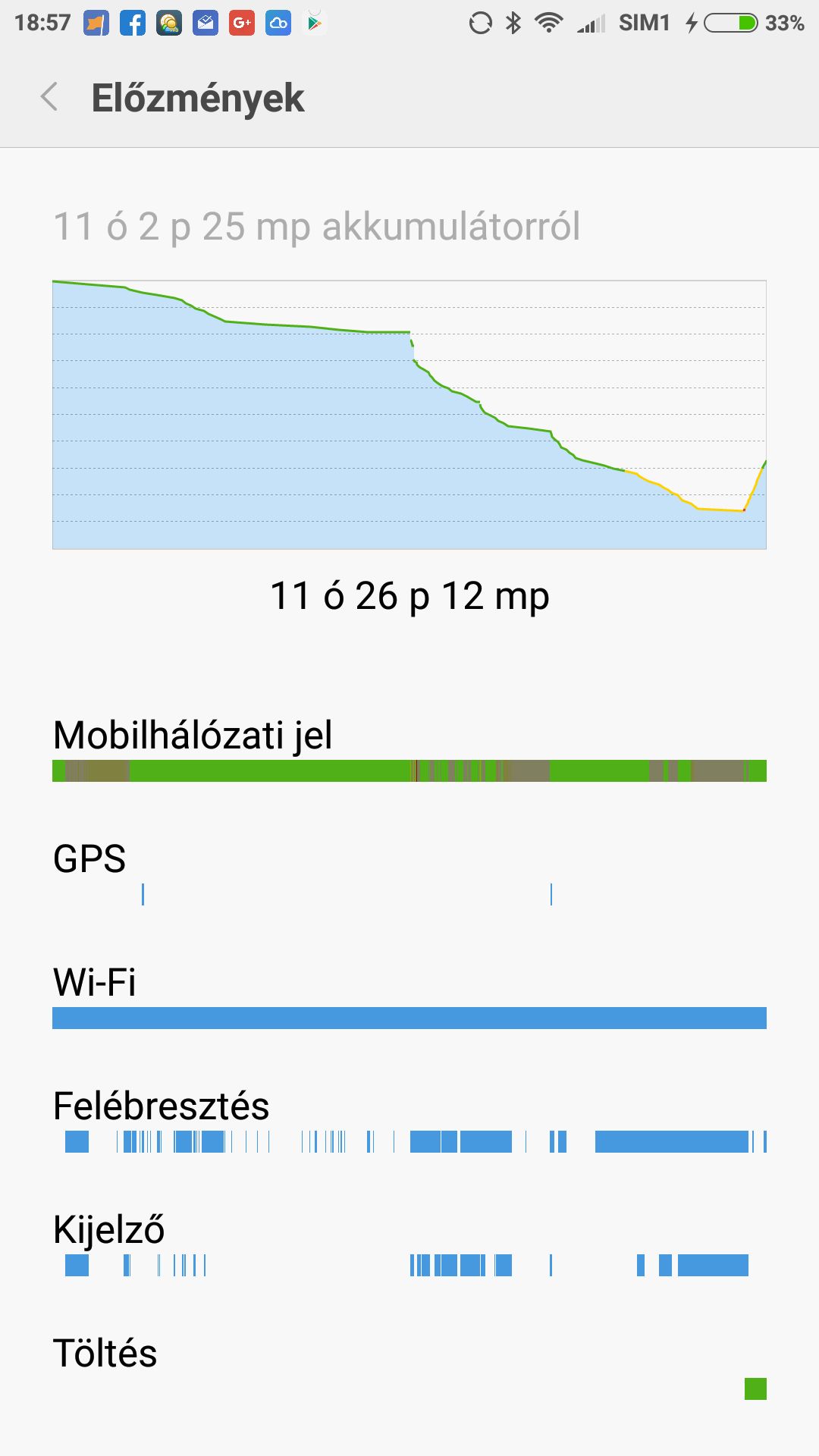This screenshot has height=1456, width=819.
Task: Go back from Előzmények screen
Action: [49, 97]
